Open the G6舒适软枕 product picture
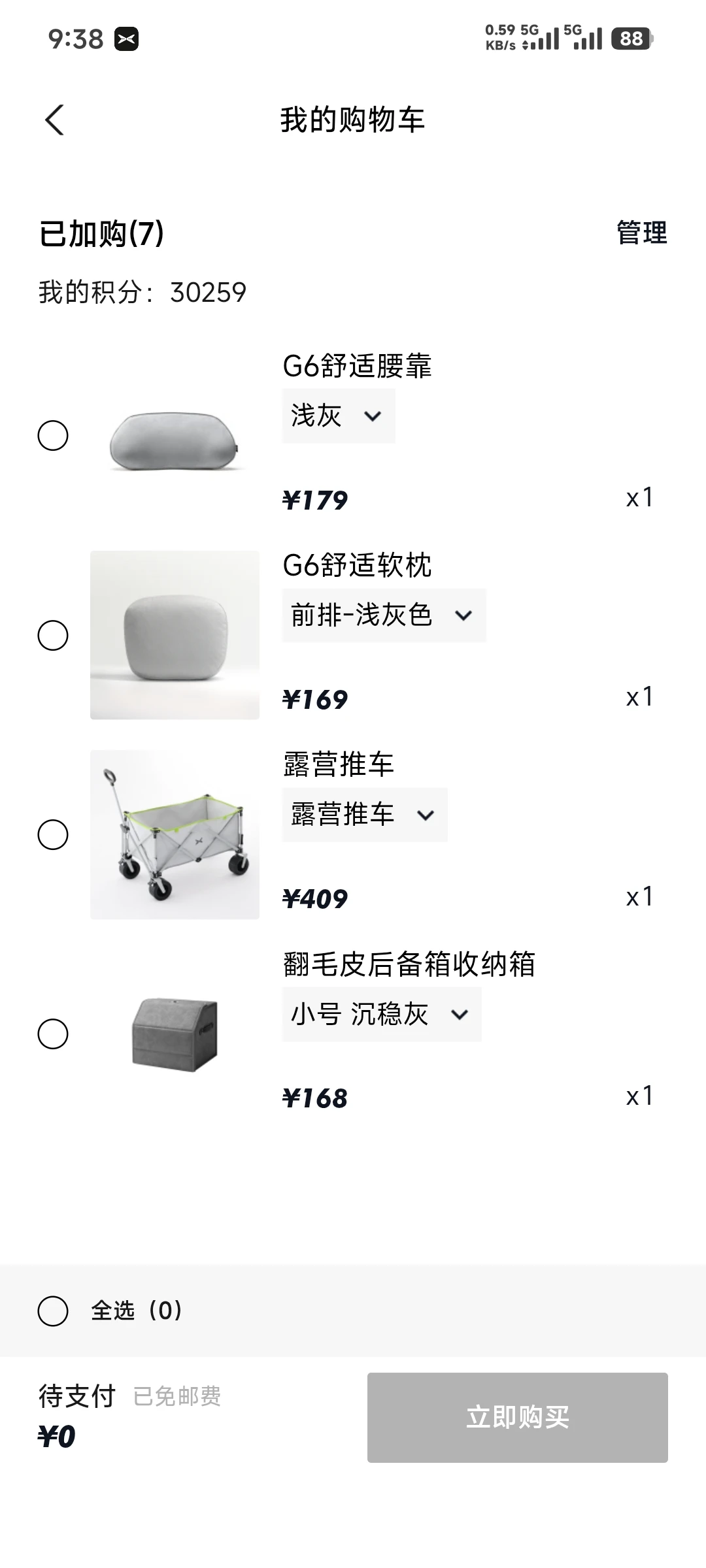706x1568 pixels. click(x=175, y=635)
